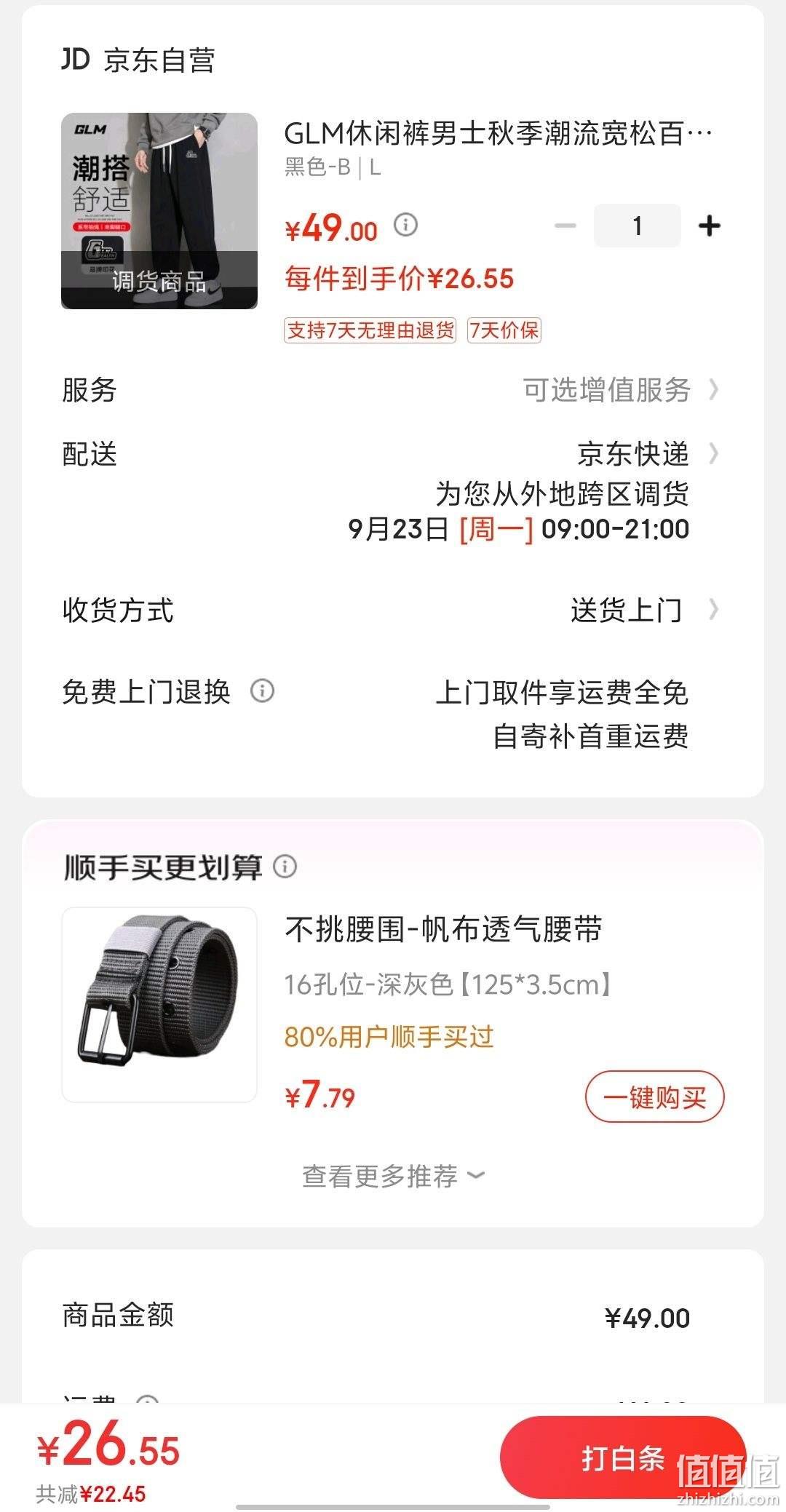The width and height of the screenshot is (786, 1512).
Task: Open the GLM casual pants product thumbnail
Action: click(159, 211)
